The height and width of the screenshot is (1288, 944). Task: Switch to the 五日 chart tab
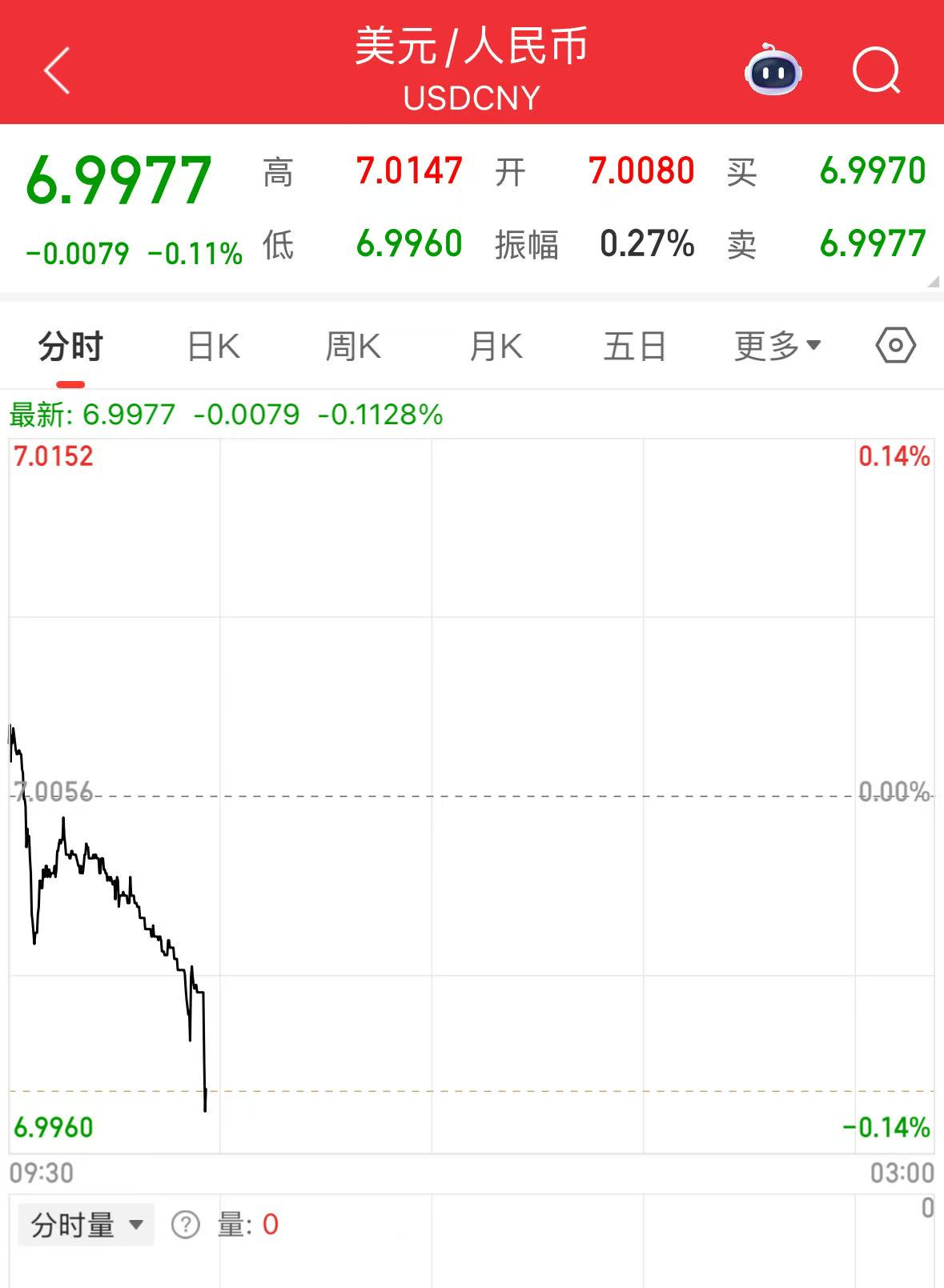(634, 347)
